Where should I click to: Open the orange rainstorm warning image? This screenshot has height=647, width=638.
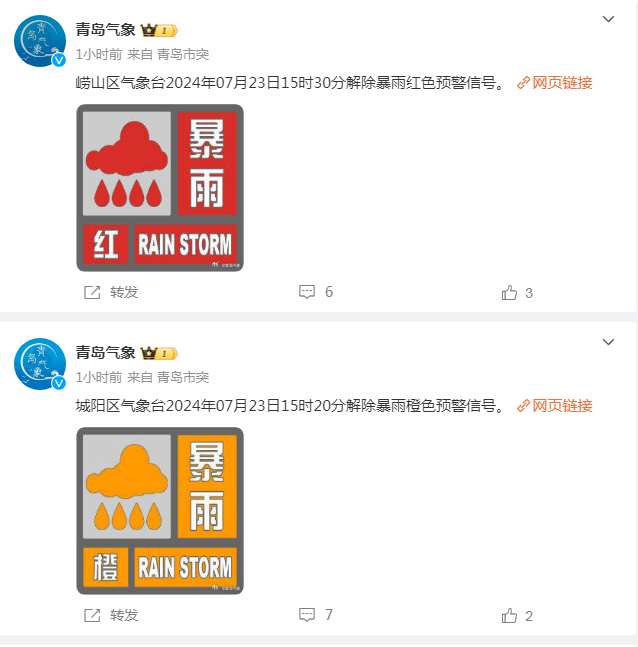pos(160,510)
